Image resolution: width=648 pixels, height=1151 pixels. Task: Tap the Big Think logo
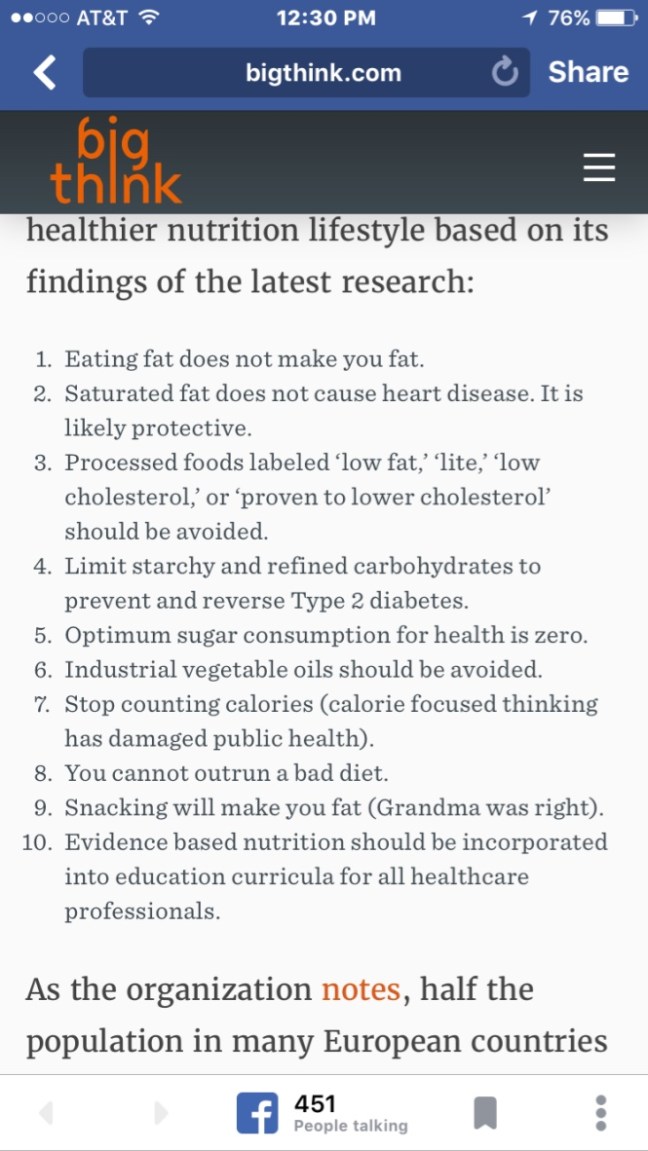point(115,162)
